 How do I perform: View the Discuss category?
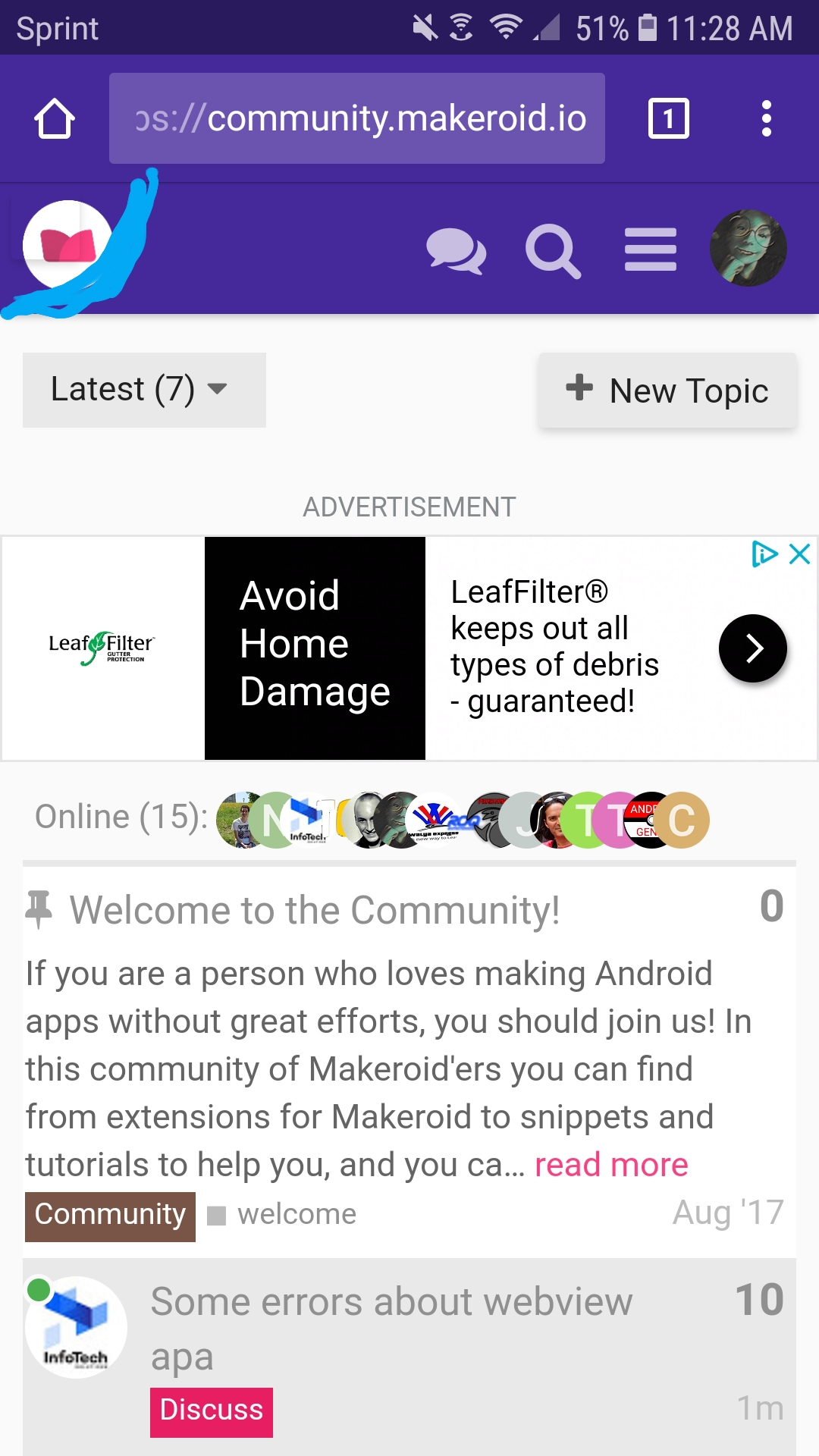coord(212,1411)
